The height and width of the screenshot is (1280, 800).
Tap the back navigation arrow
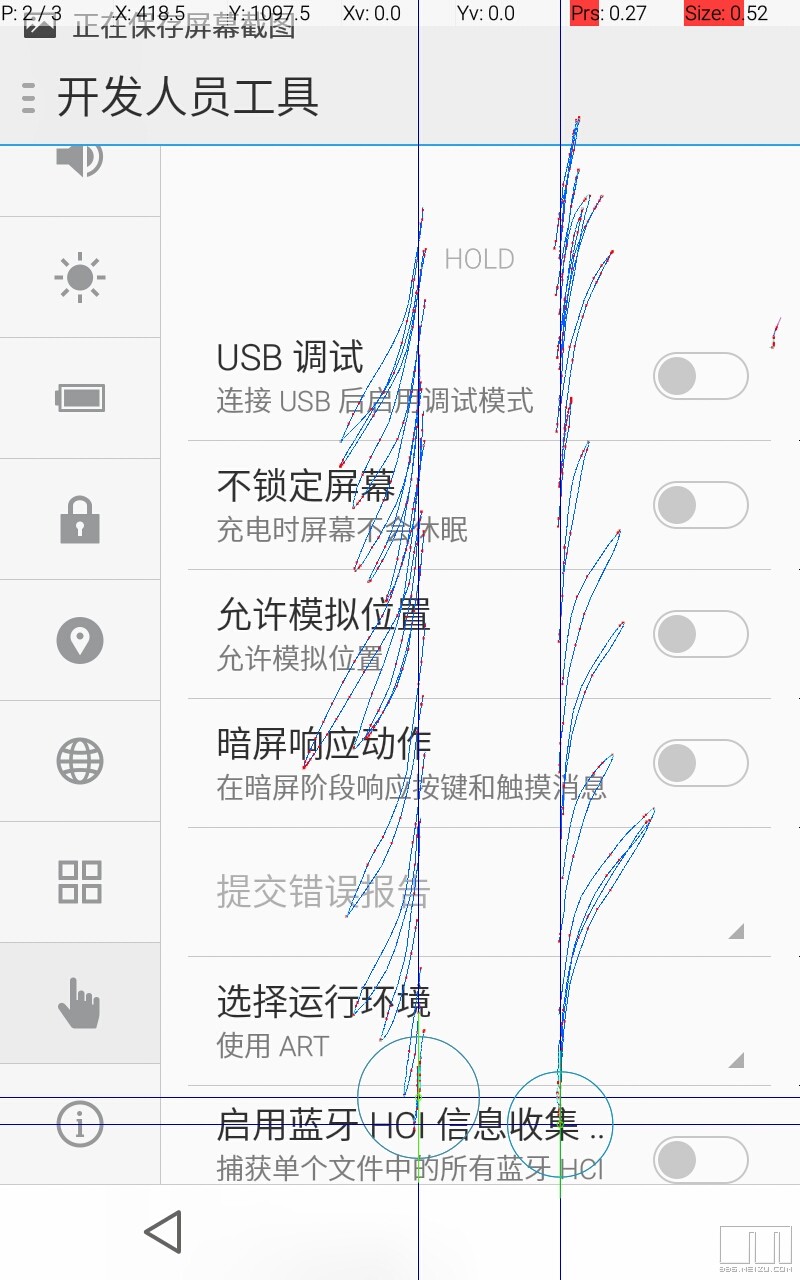pyautogui.click(x=166, y=1230)
